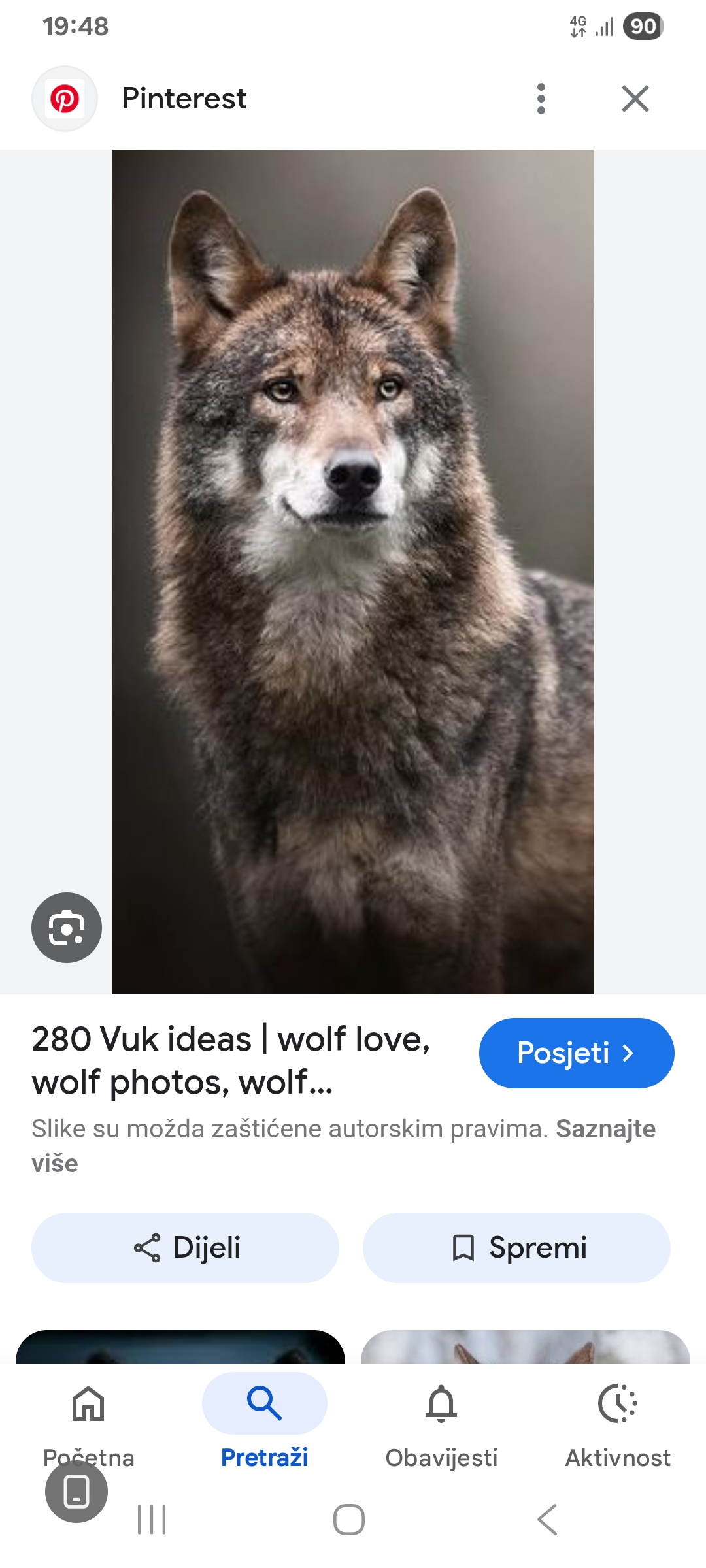
Task: Share the image via Dijeli
Action: 185,1247
